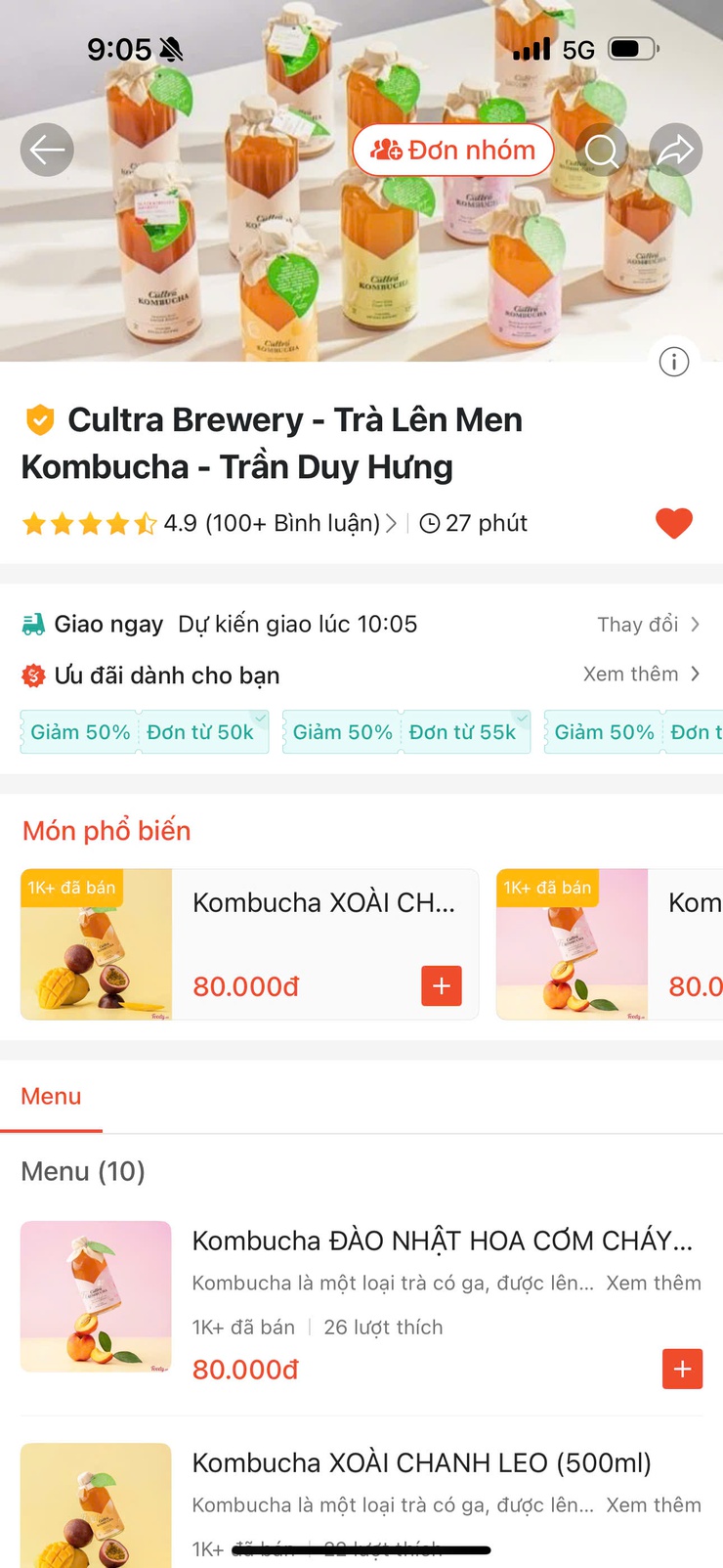
Task: Add Kombucha XOÀI CHANH LEO with the plus button
Action: coord(441,986)
